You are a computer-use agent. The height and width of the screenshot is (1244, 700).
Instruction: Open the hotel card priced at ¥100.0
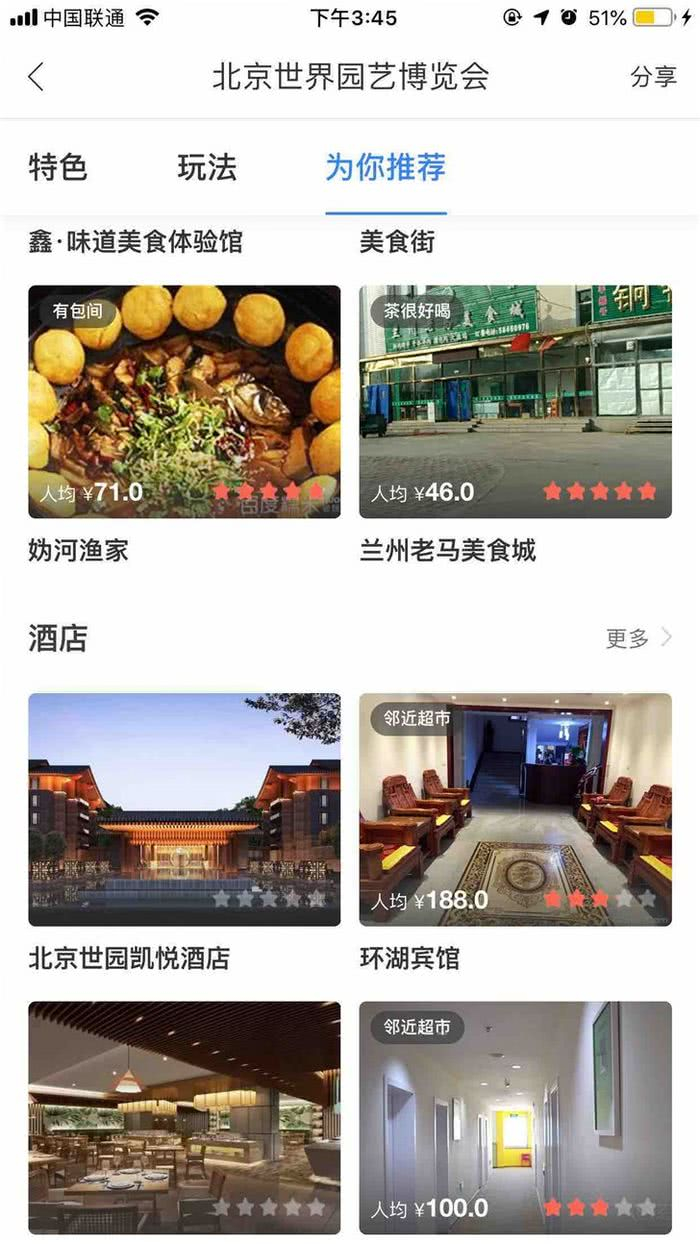515,1117
